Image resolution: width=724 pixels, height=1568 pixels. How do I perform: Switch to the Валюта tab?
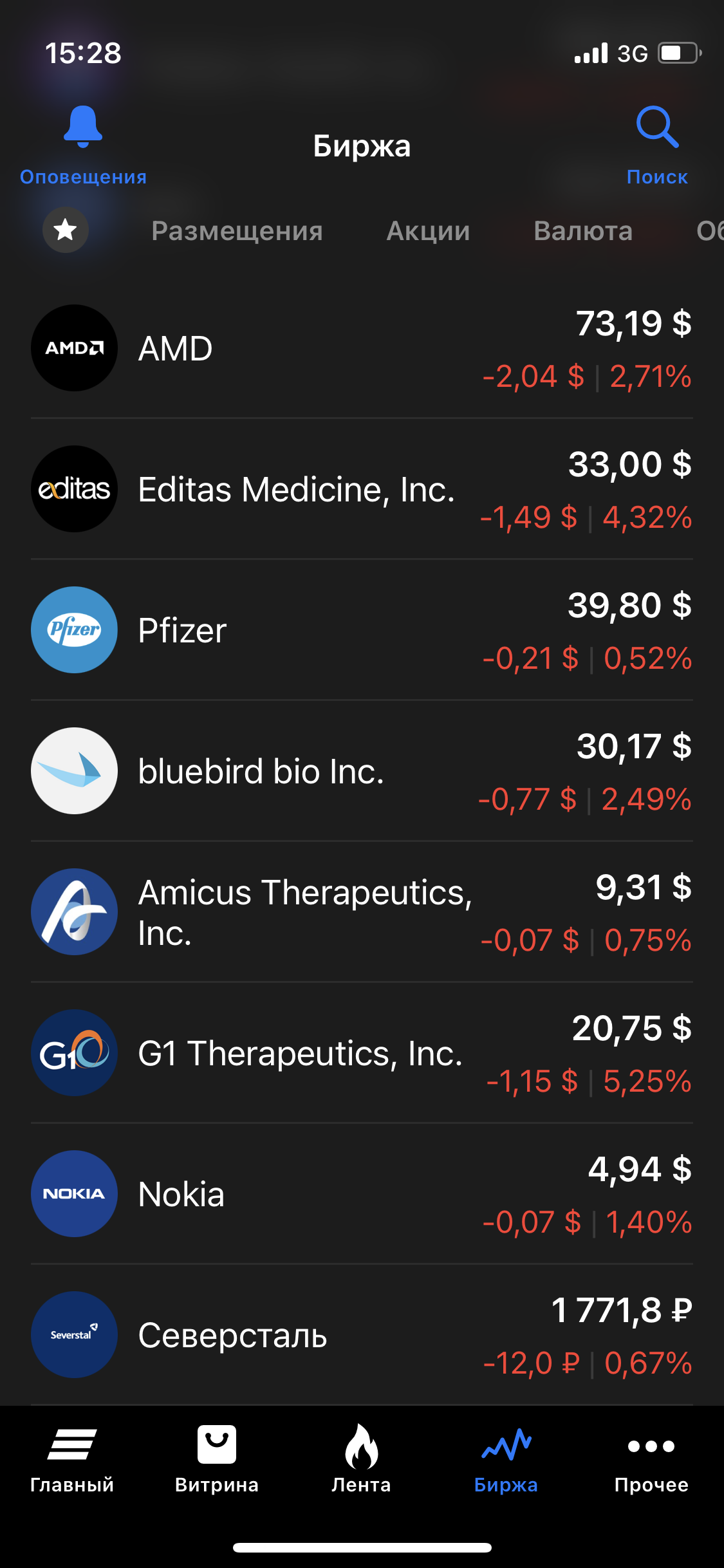[x=583, y=231]
